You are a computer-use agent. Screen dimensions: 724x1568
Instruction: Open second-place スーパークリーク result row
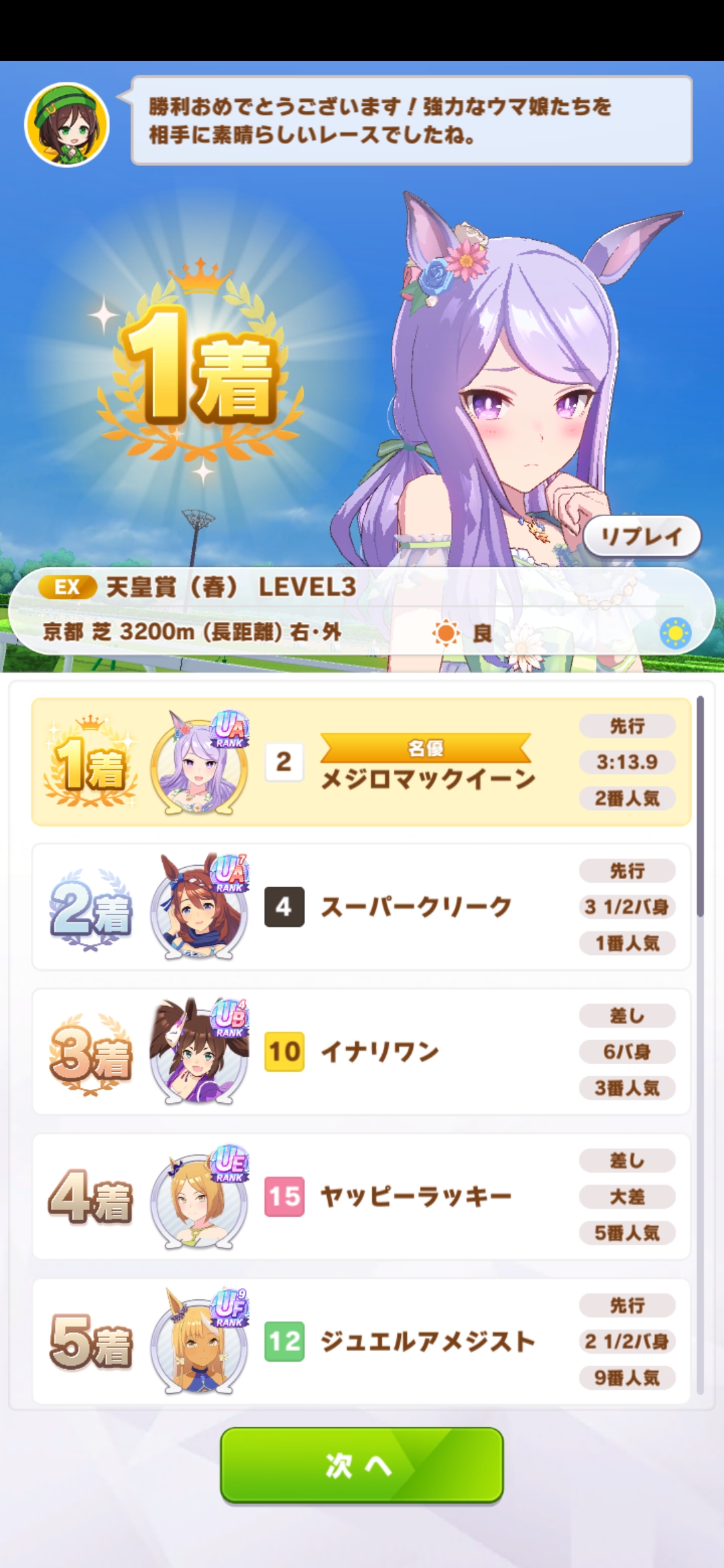coord(361,907)
